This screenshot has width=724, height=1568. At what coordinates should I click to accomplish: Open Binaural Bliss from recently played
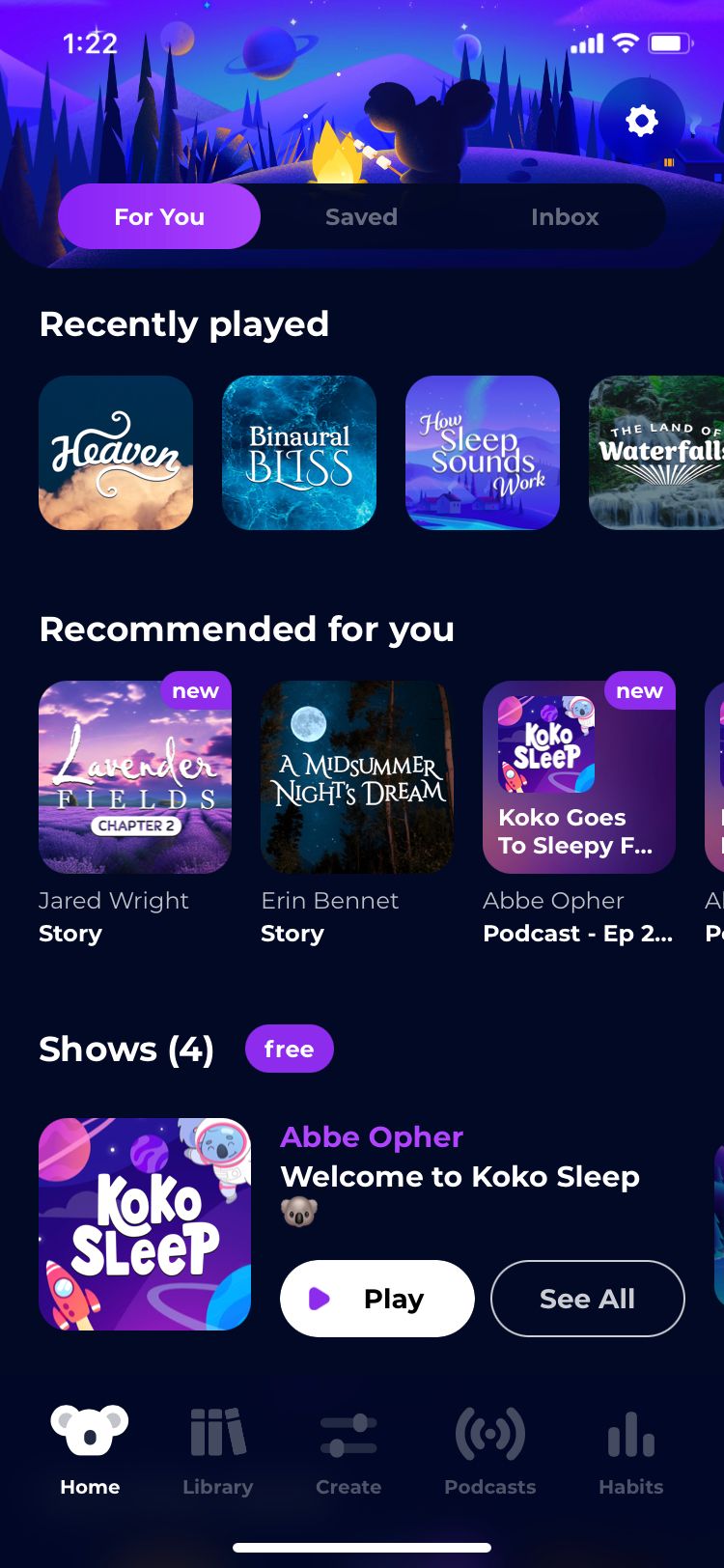point(299,453)
